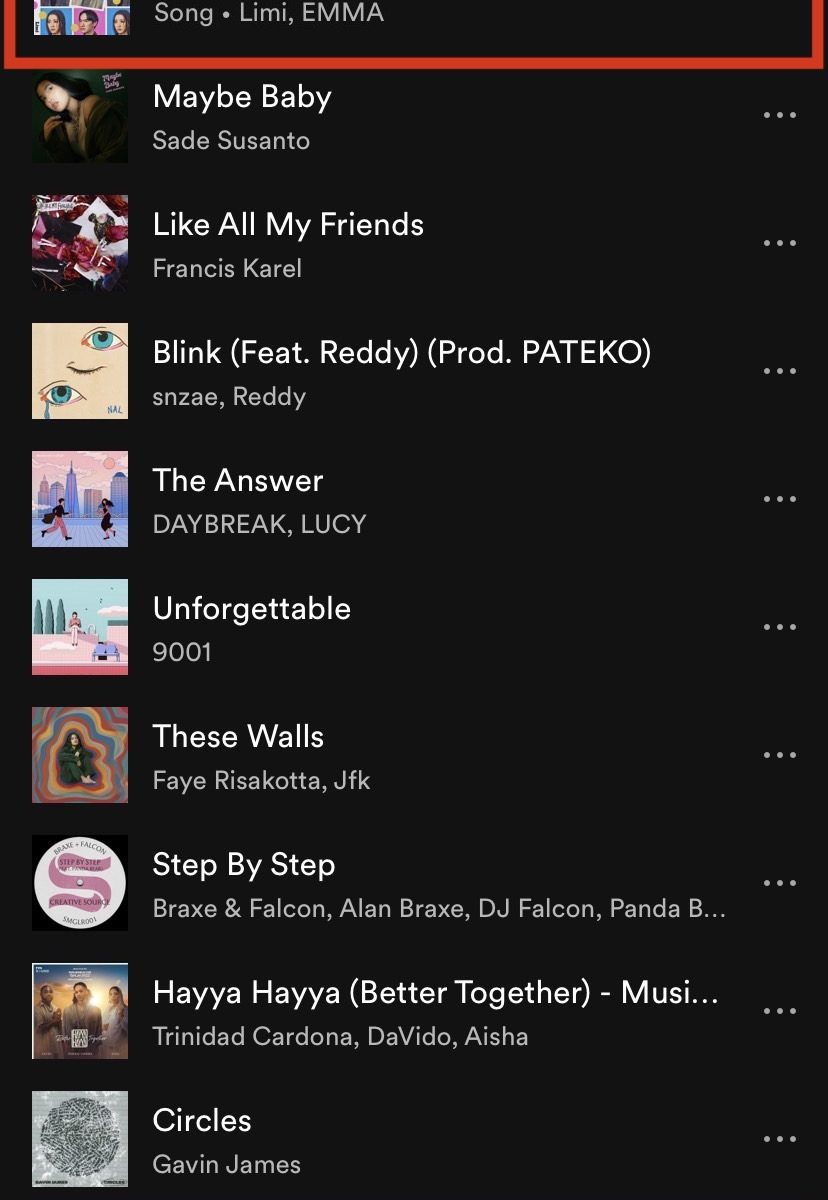Open more options for Like All My Friends

(x=779, y=244)
